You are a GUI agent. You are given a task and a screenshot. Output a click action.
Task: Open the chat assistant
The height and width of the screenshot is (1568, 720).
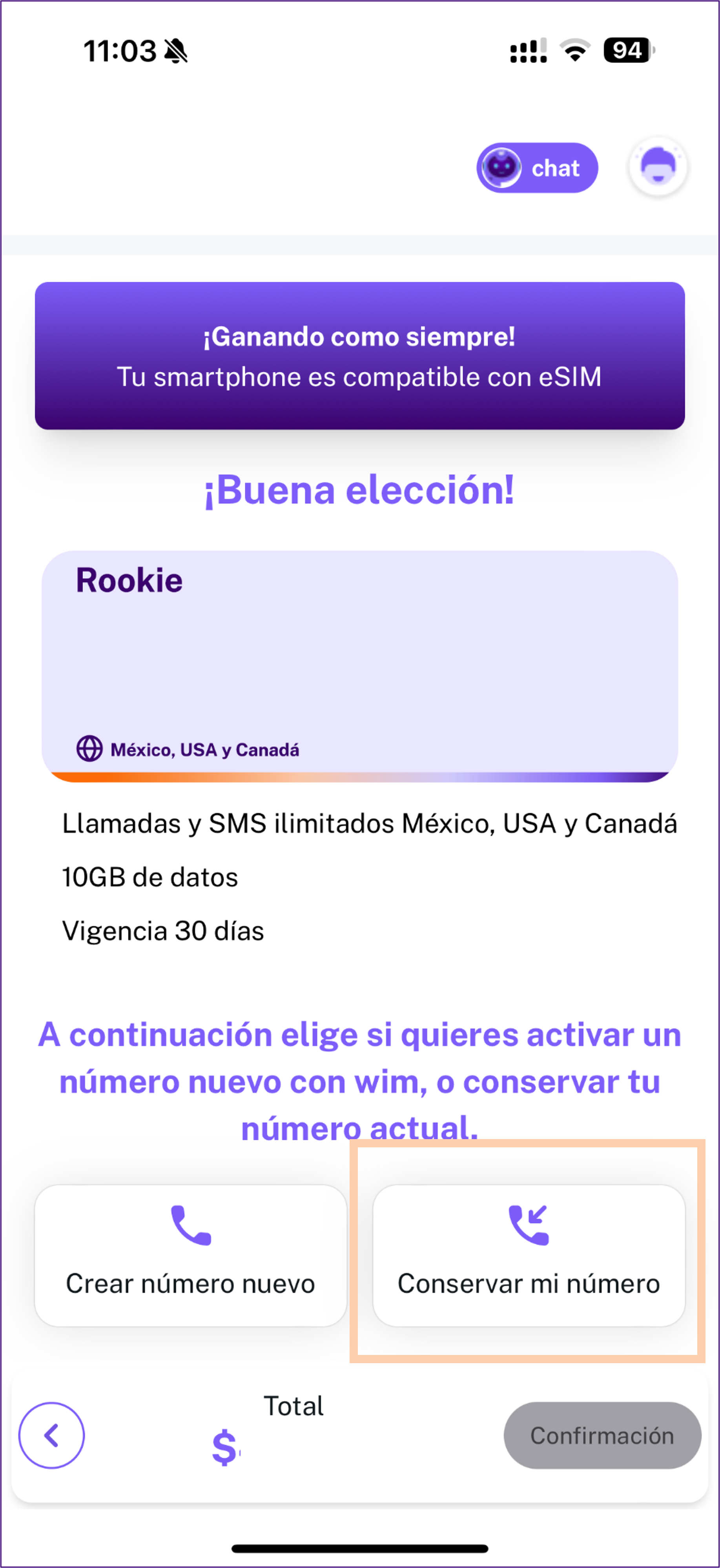(537, 168)
